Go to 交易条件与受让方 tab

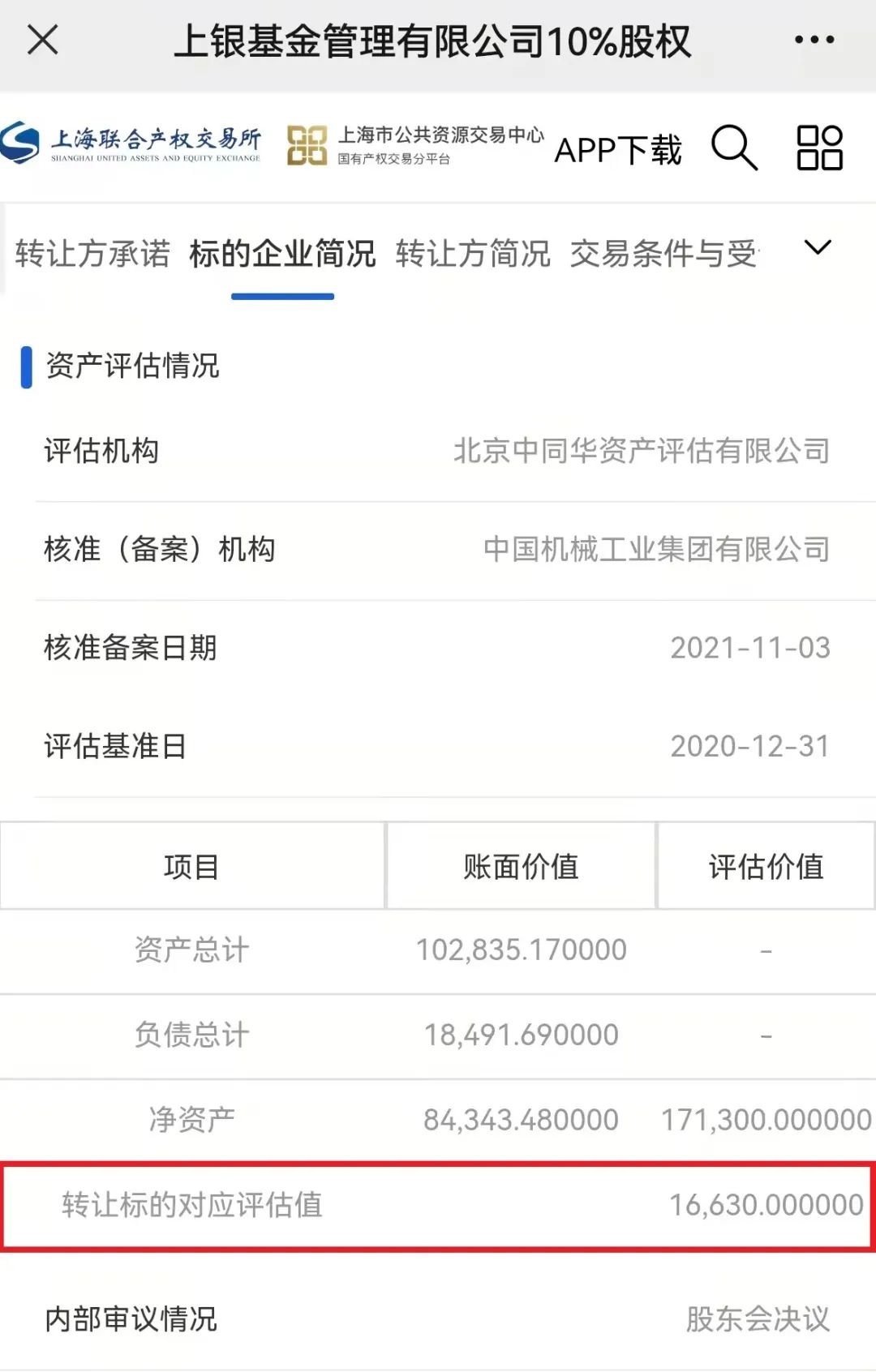[663, 254]
